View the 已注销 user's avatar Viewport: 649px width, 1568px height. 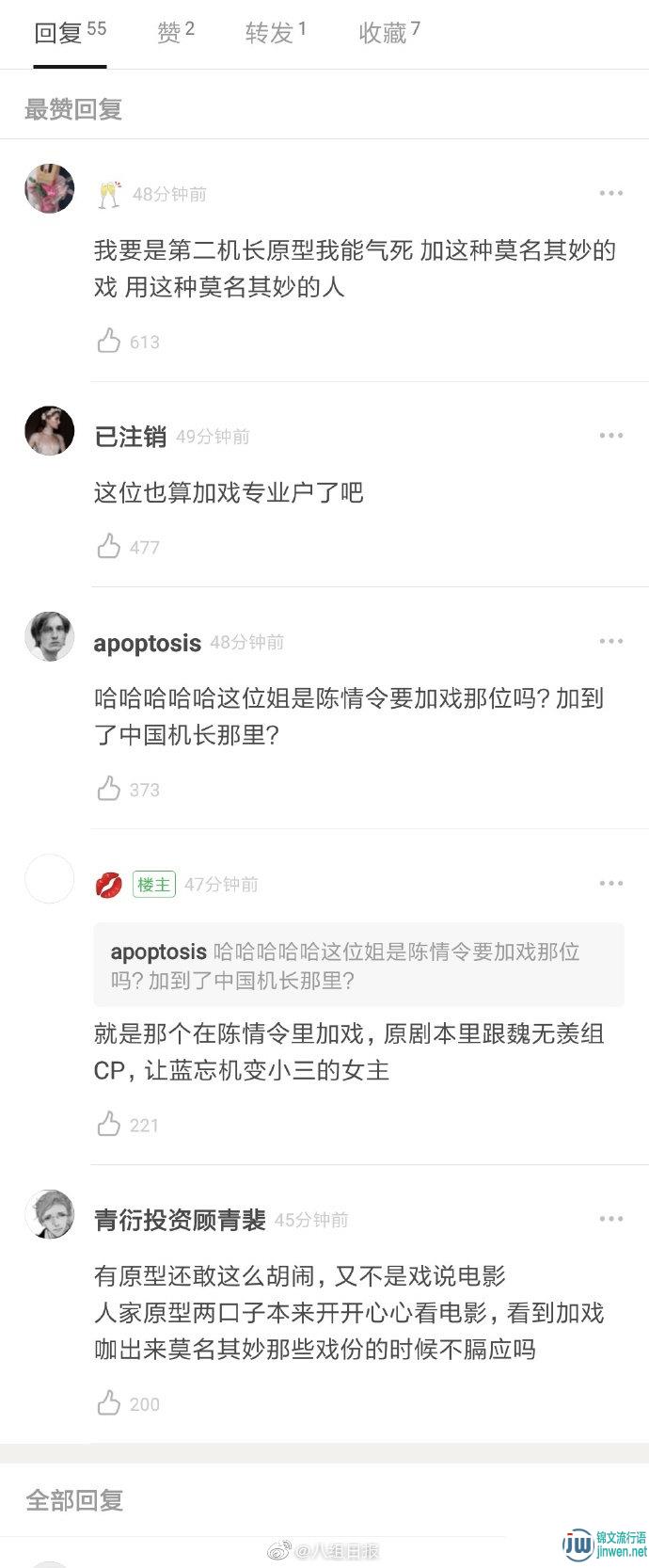coord(49,431)
